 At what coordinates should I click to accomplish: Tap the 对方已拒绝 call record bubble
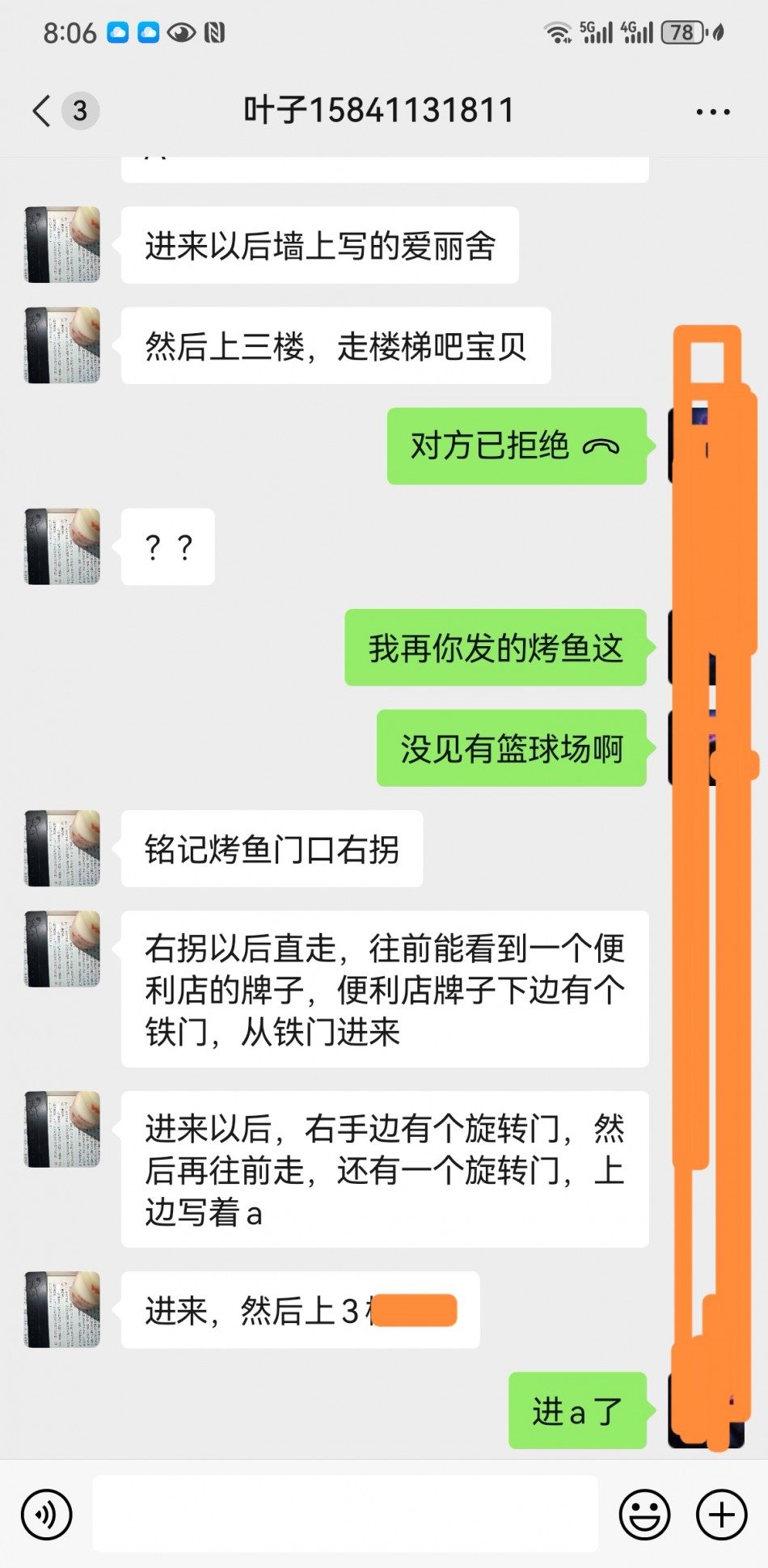tap(516, 446)
